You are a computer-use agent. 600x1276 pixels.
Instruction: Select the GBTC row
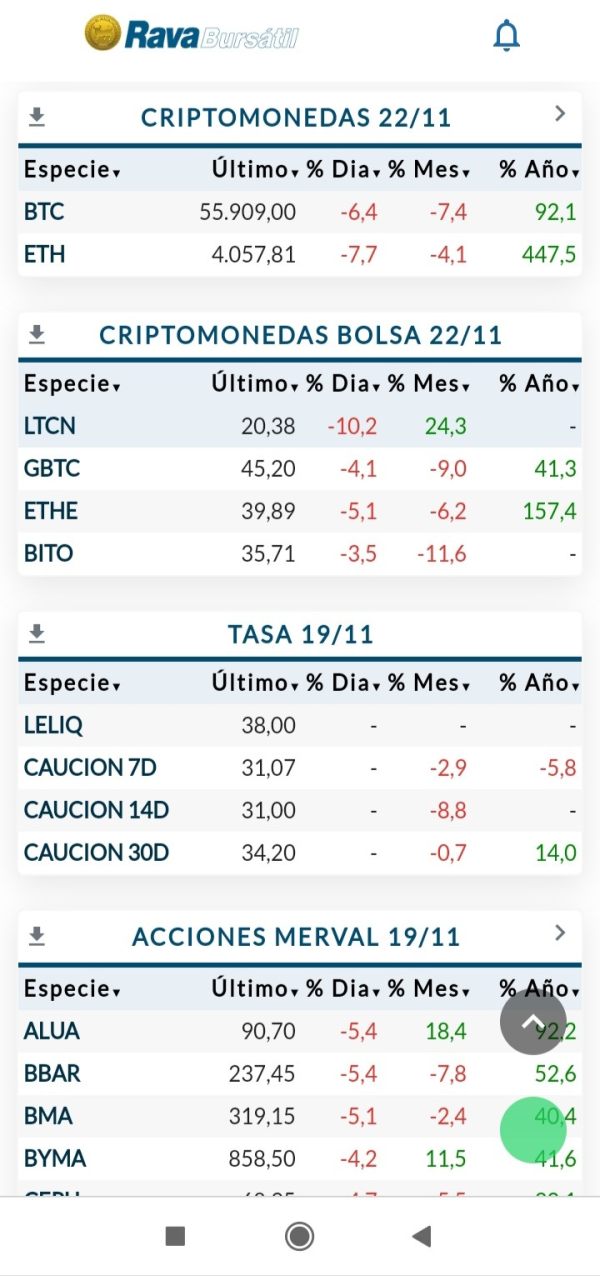coord(300,469)
